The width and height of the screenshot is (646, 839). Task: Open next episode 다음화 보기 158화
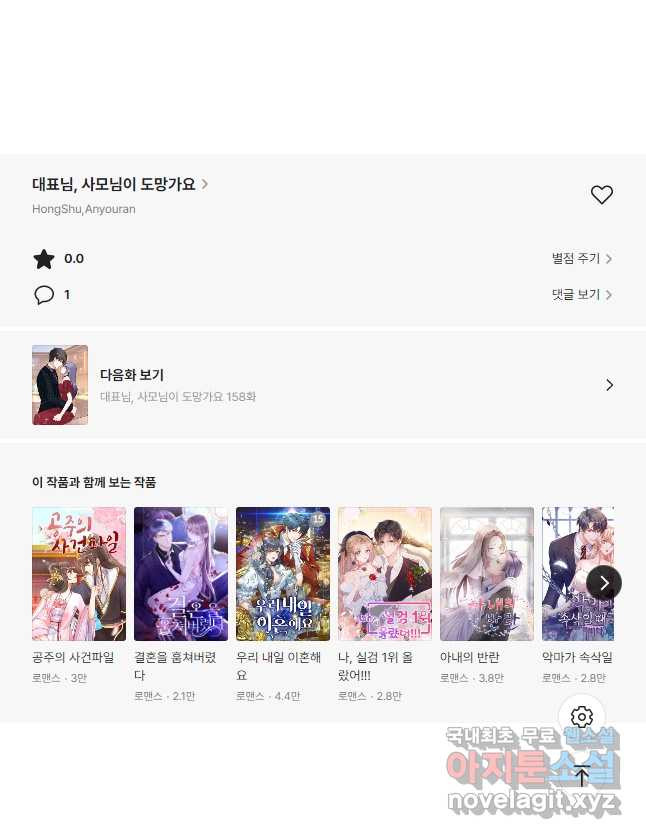pos(322,385)
